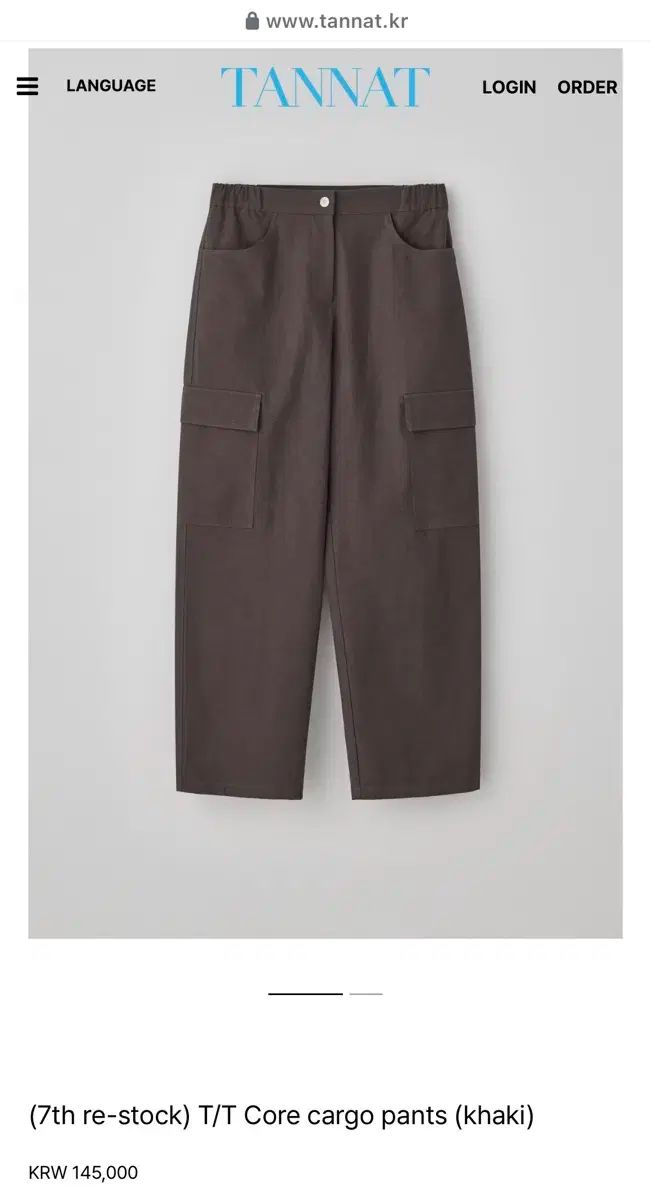The height and width of the screenshot is (1200, 651).
Task: Go to TANNAT home via logo
Action: [325, 87]
